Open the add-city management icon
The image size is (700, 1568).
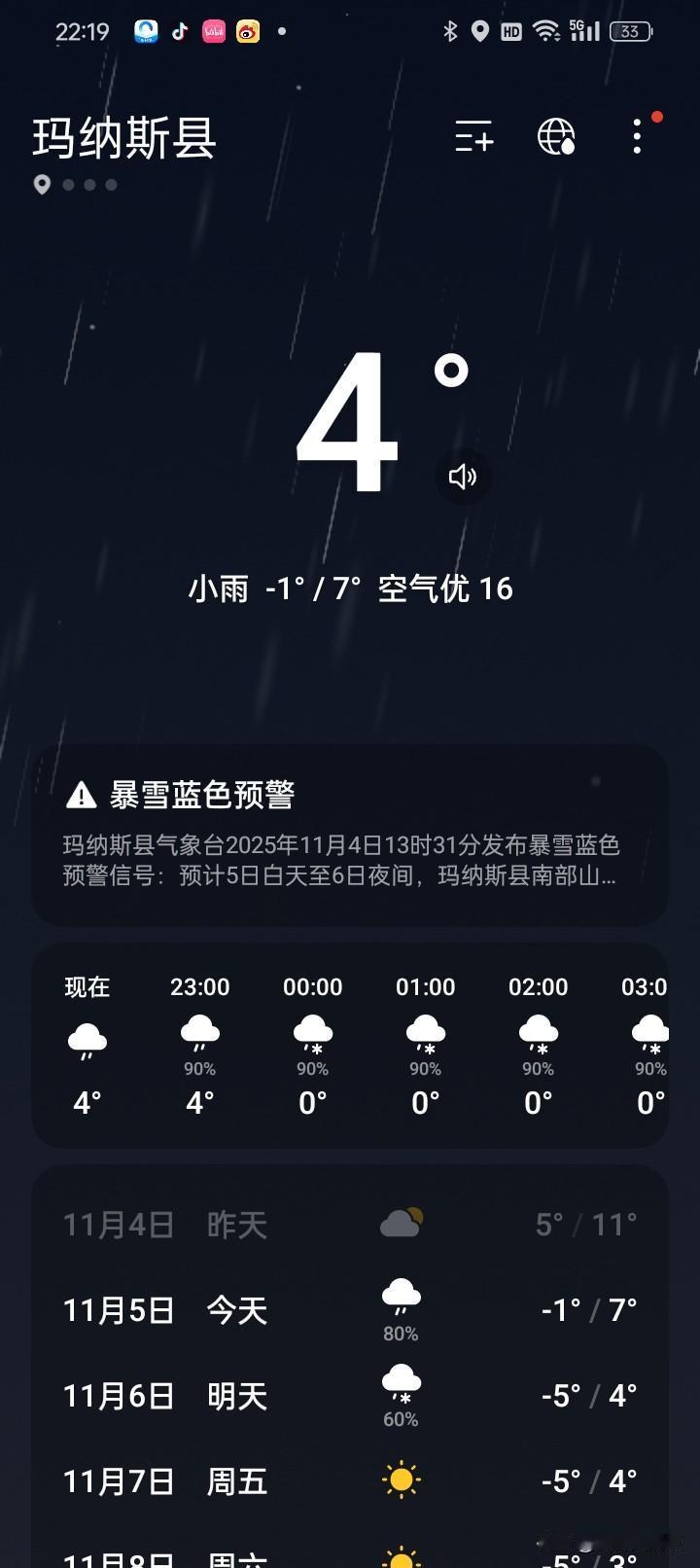point(474,138)
